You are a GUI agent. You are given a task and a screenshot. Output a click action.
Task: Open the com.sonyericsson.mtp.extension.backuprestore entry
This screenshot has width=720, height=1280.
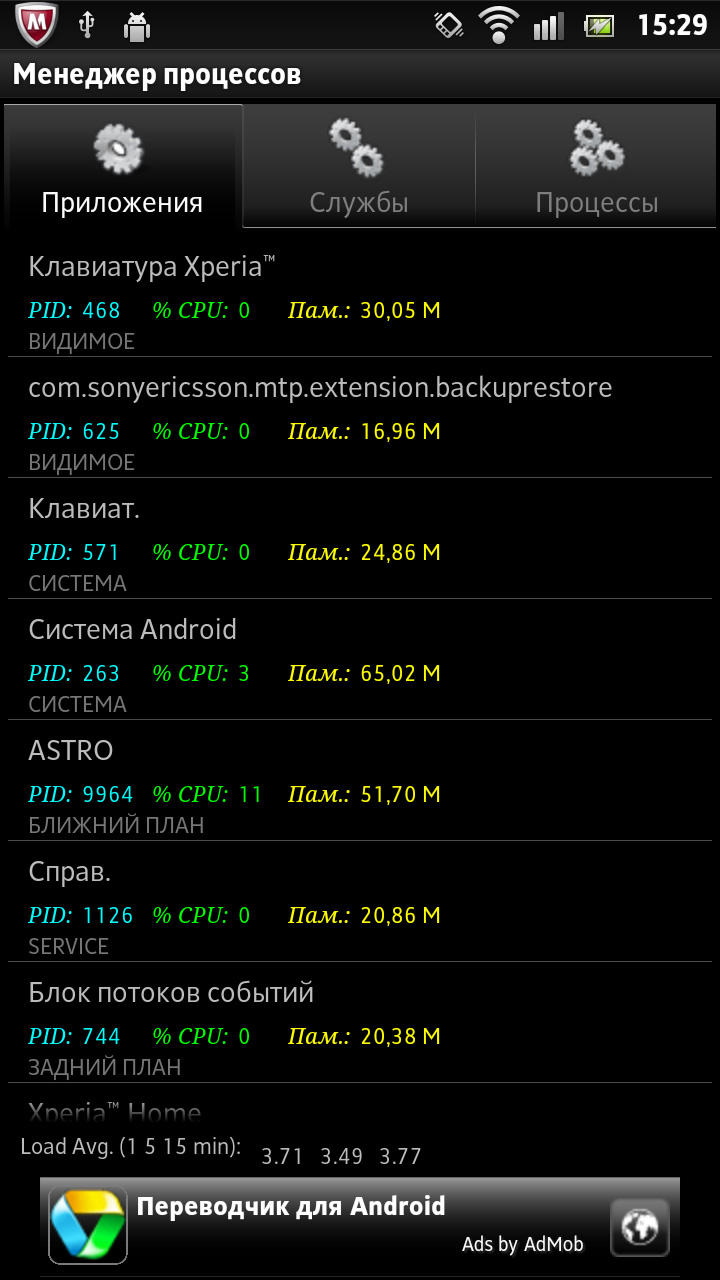(360, 418)
